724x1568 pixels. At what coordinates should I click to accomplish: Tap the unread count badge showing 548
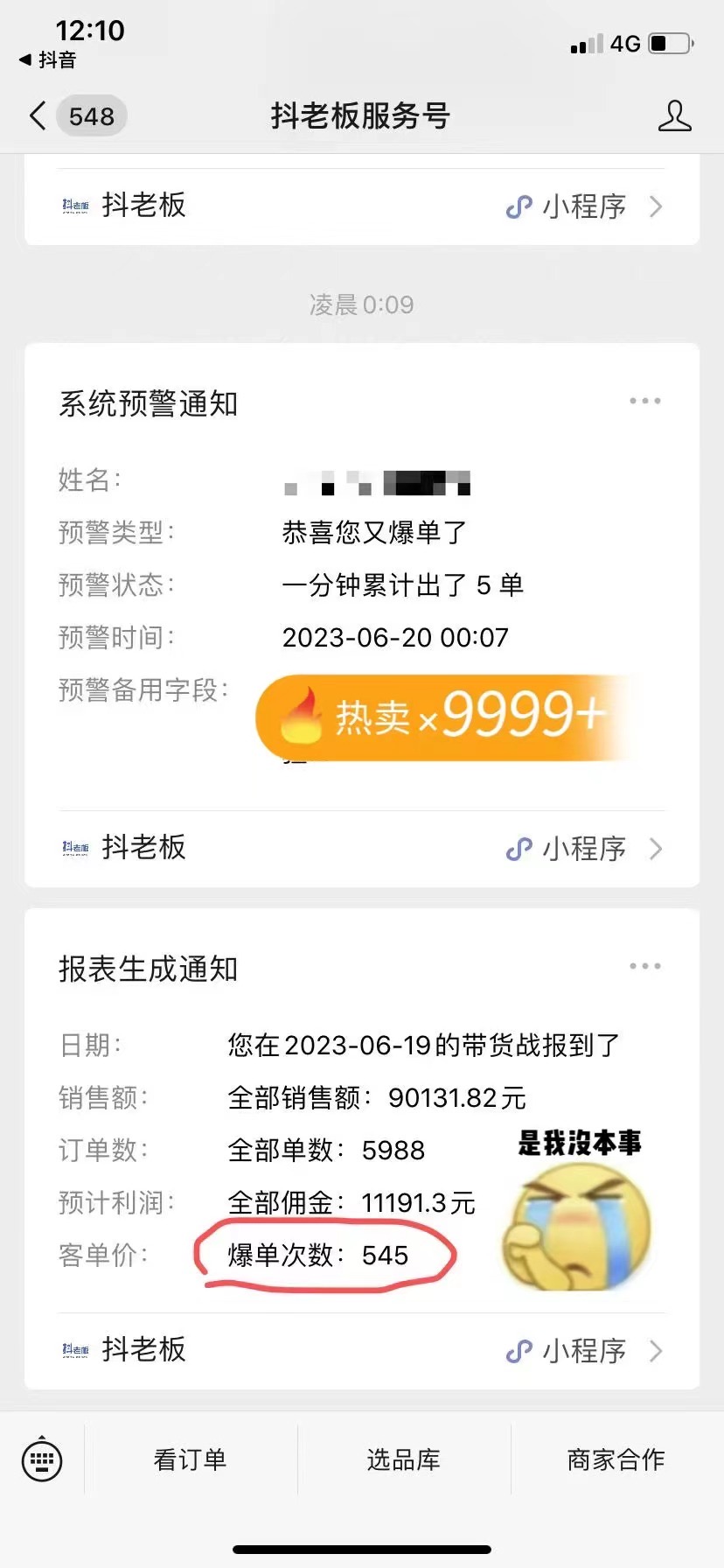91,115
